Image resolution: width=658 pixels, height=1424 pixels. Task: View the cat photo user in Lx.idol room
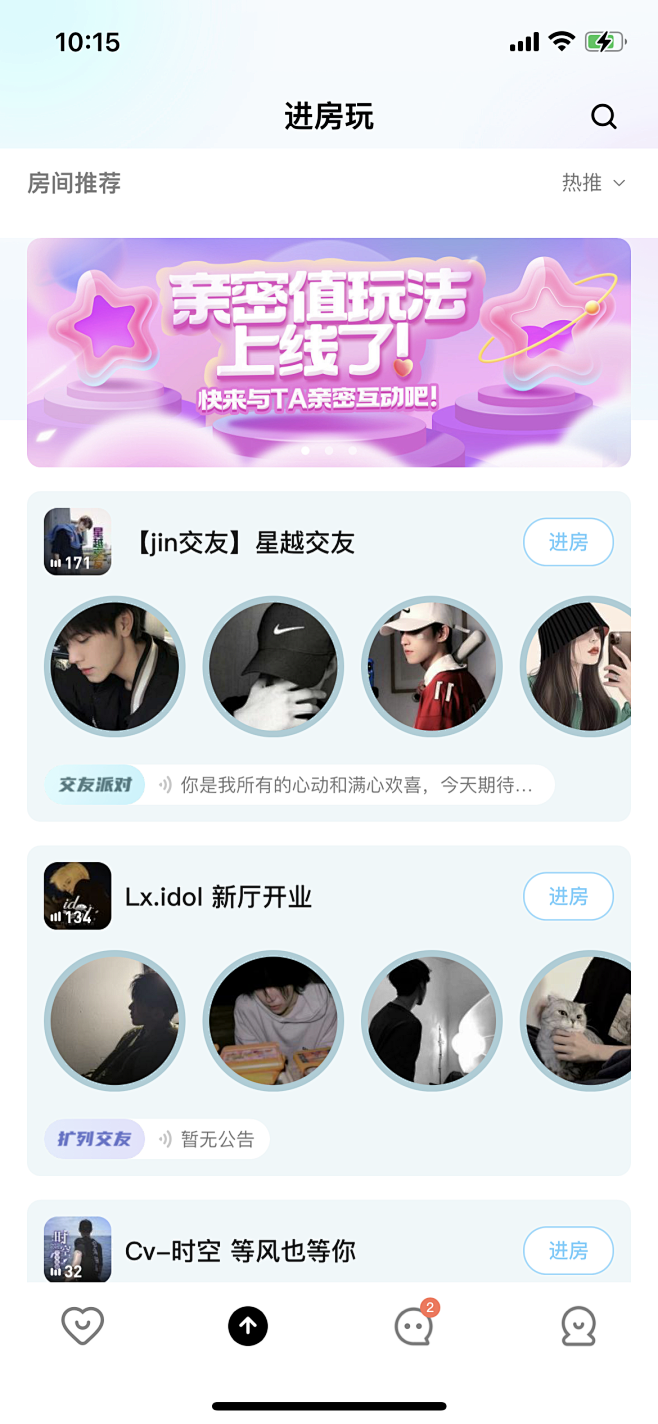tap(580, 1020)
